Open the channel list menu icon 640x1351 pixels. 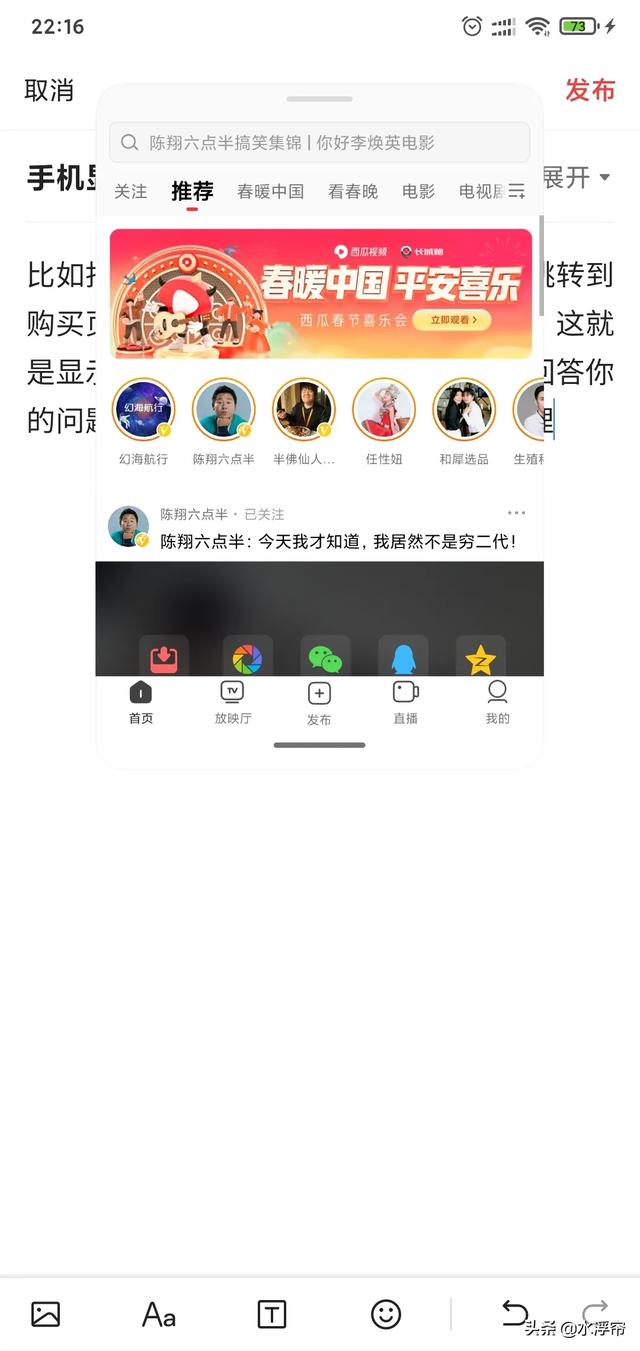coord(517,191)
